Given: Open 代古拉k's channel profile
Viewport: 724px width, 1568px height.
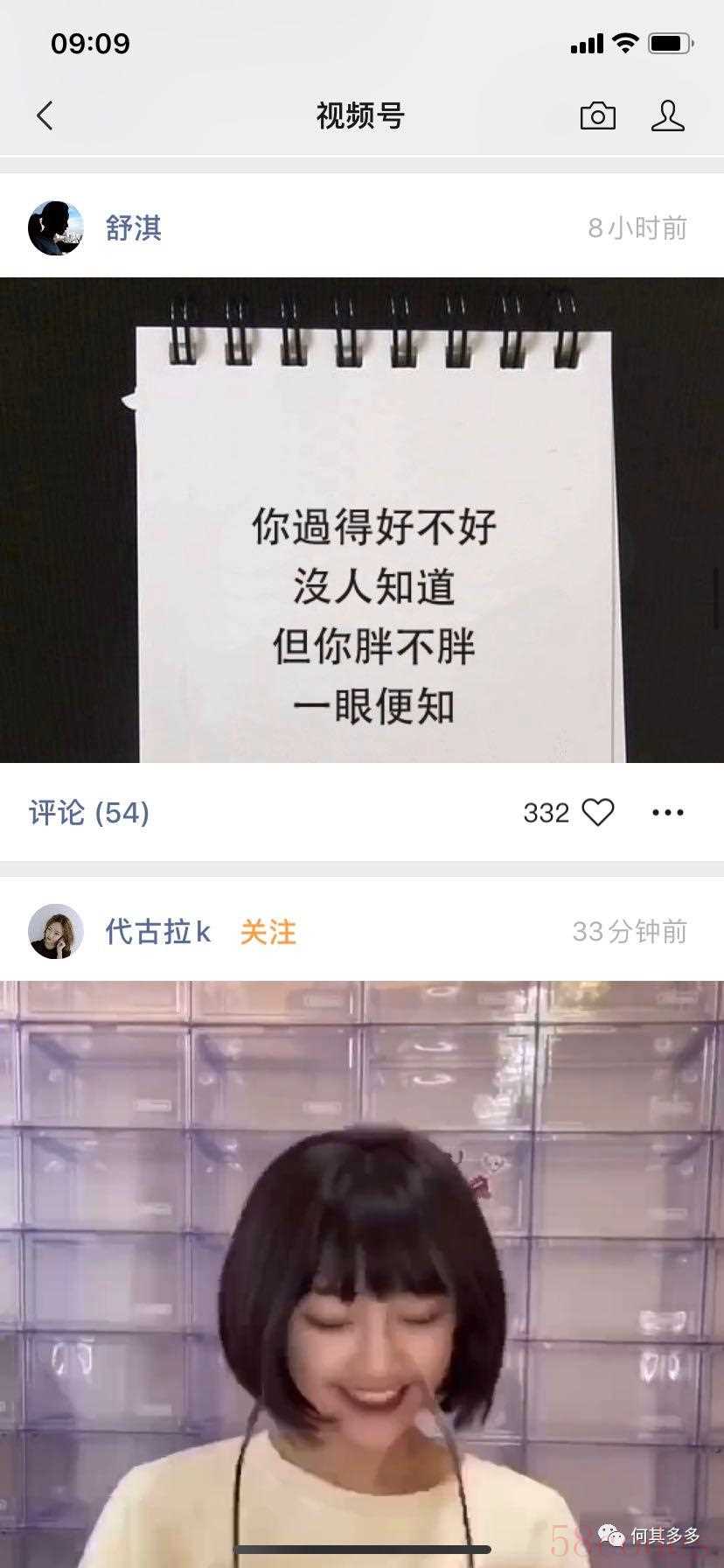Looking at the screenshot, I should pos(158,932).
